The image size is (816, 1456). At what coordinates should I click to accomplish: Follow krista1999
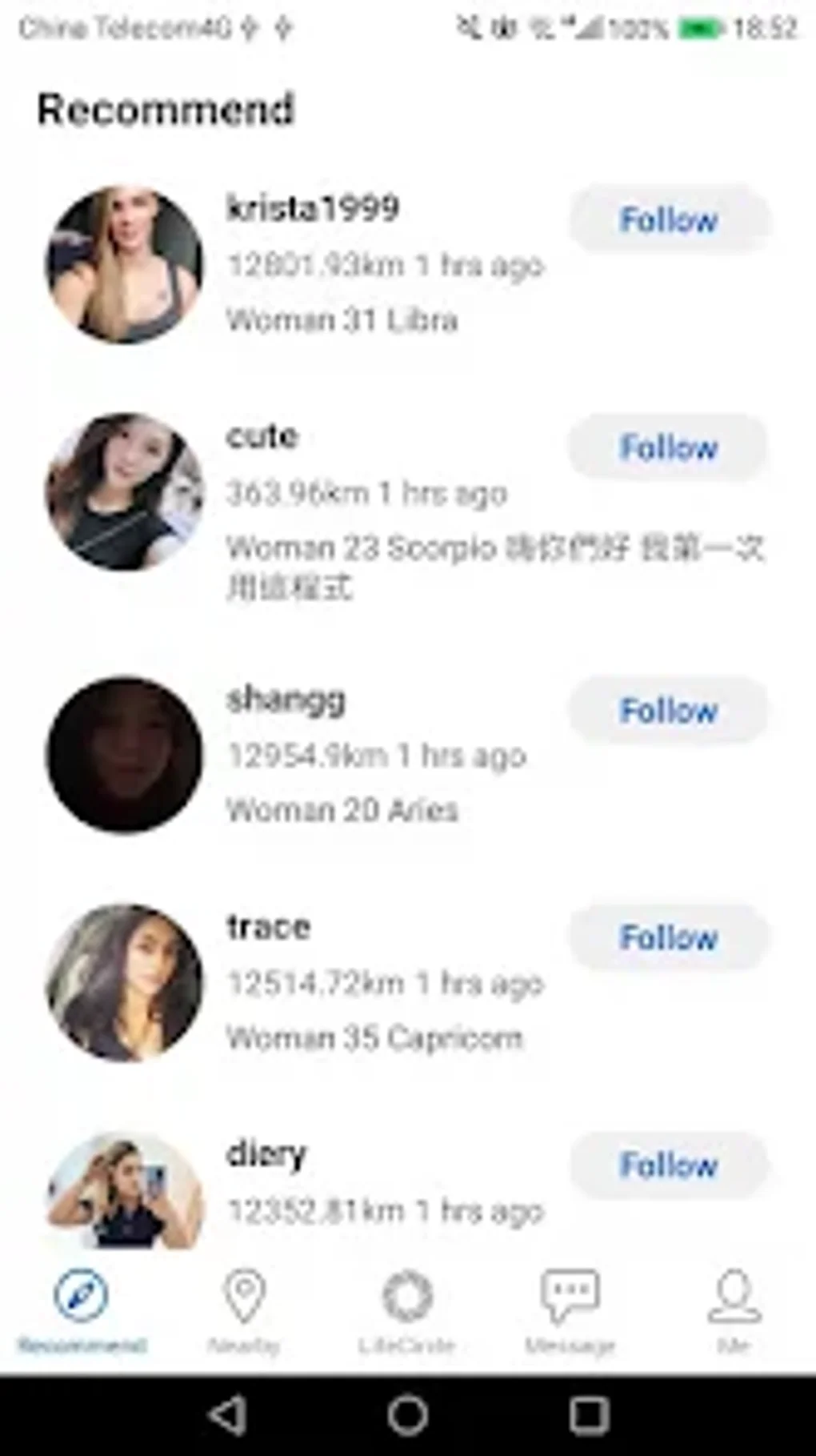click(x=669, y=220)
